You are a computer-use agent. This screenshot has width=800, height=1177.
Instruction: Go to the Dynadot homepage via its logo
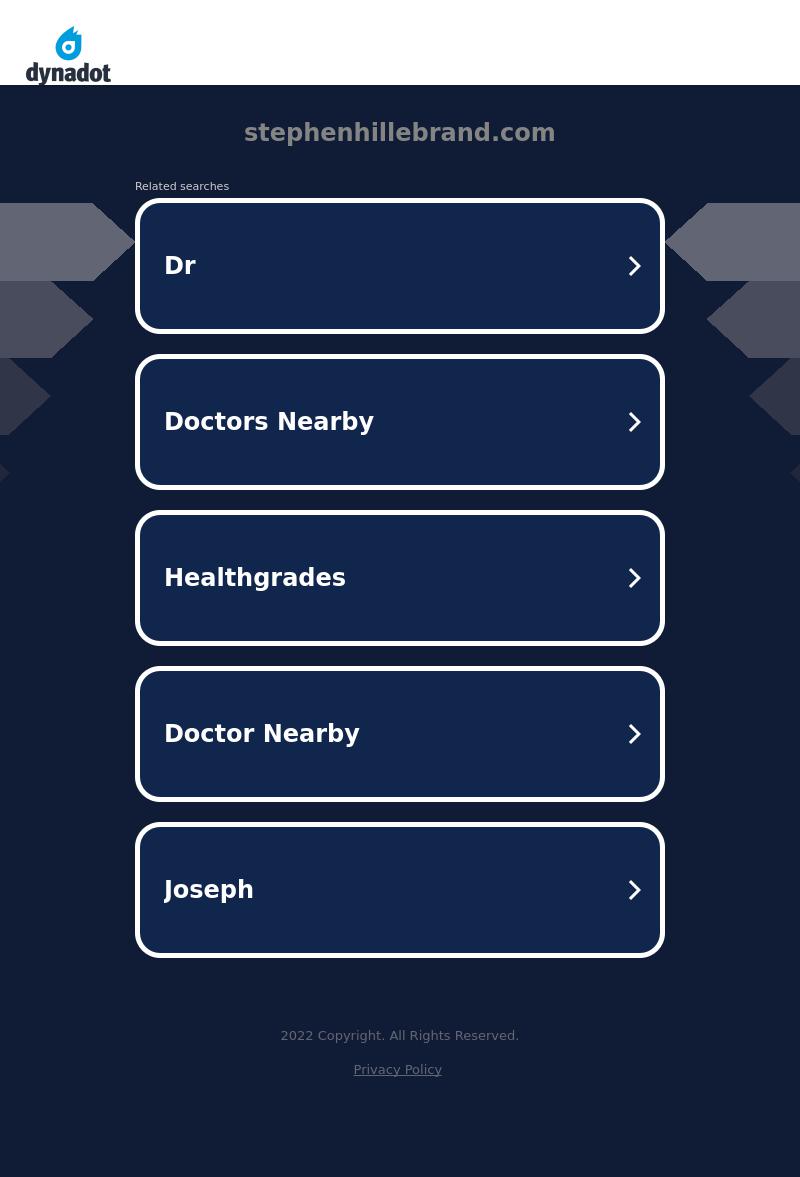click(x=68, y=56)
